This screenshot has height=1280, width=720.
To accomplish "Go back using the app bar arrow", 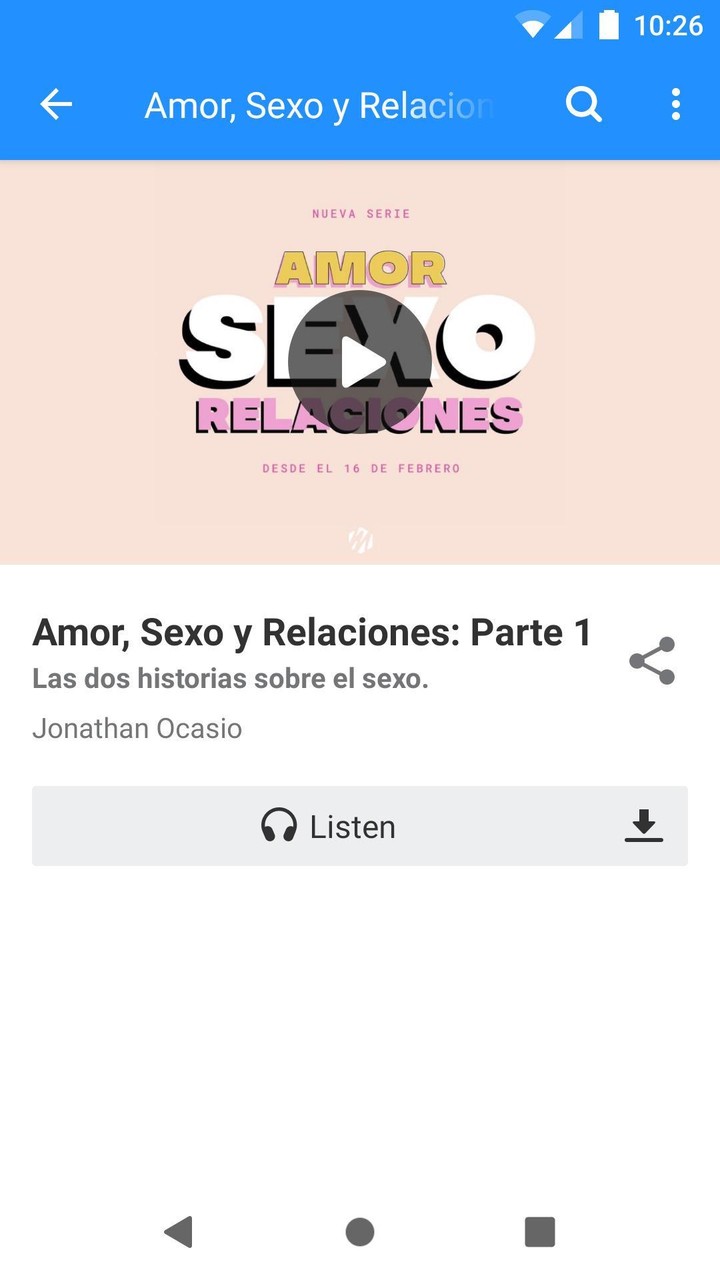I will click(x=56, y=104).
